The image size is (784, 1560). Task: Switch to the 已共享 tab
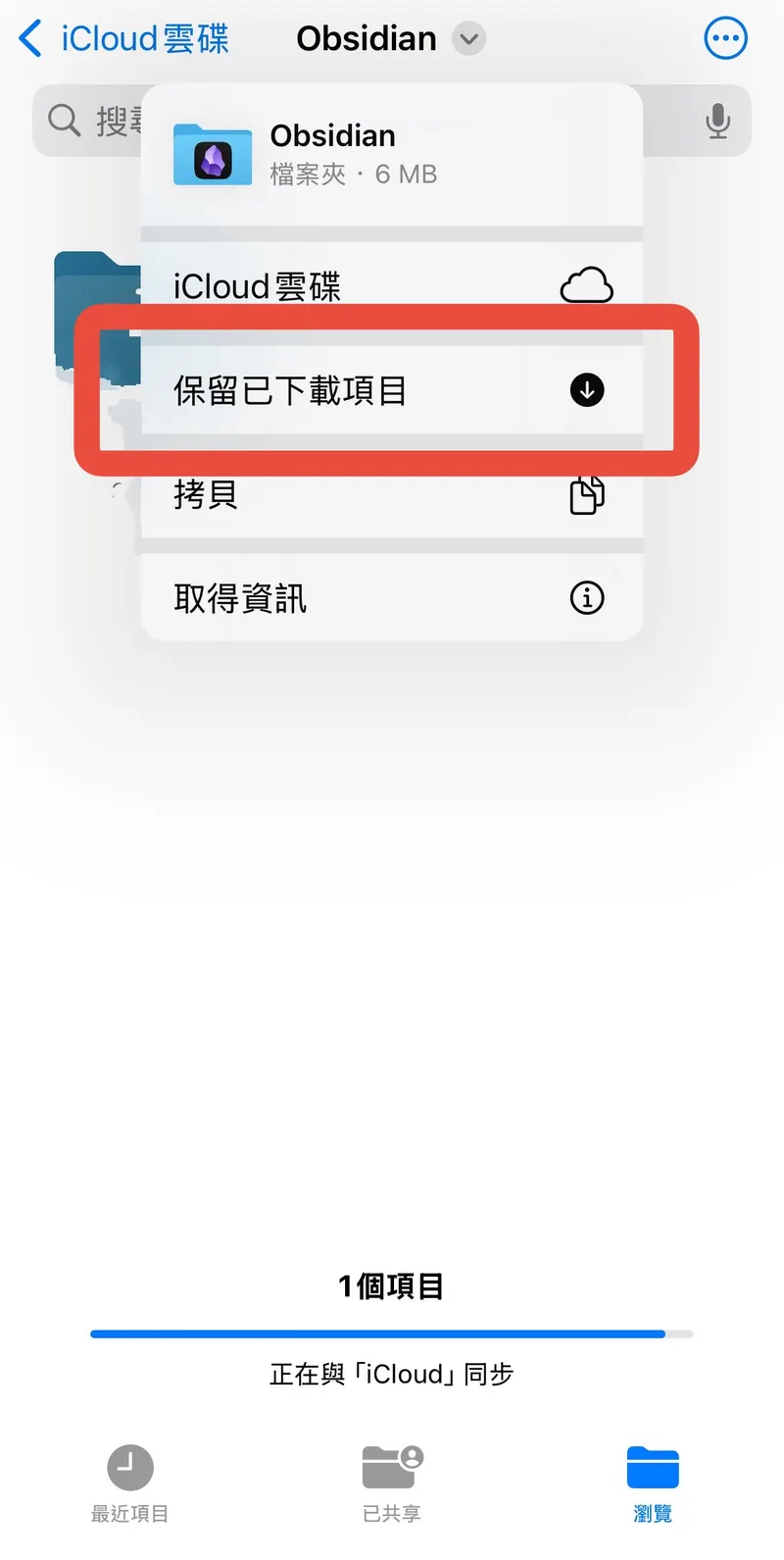tap(392, 1483)
